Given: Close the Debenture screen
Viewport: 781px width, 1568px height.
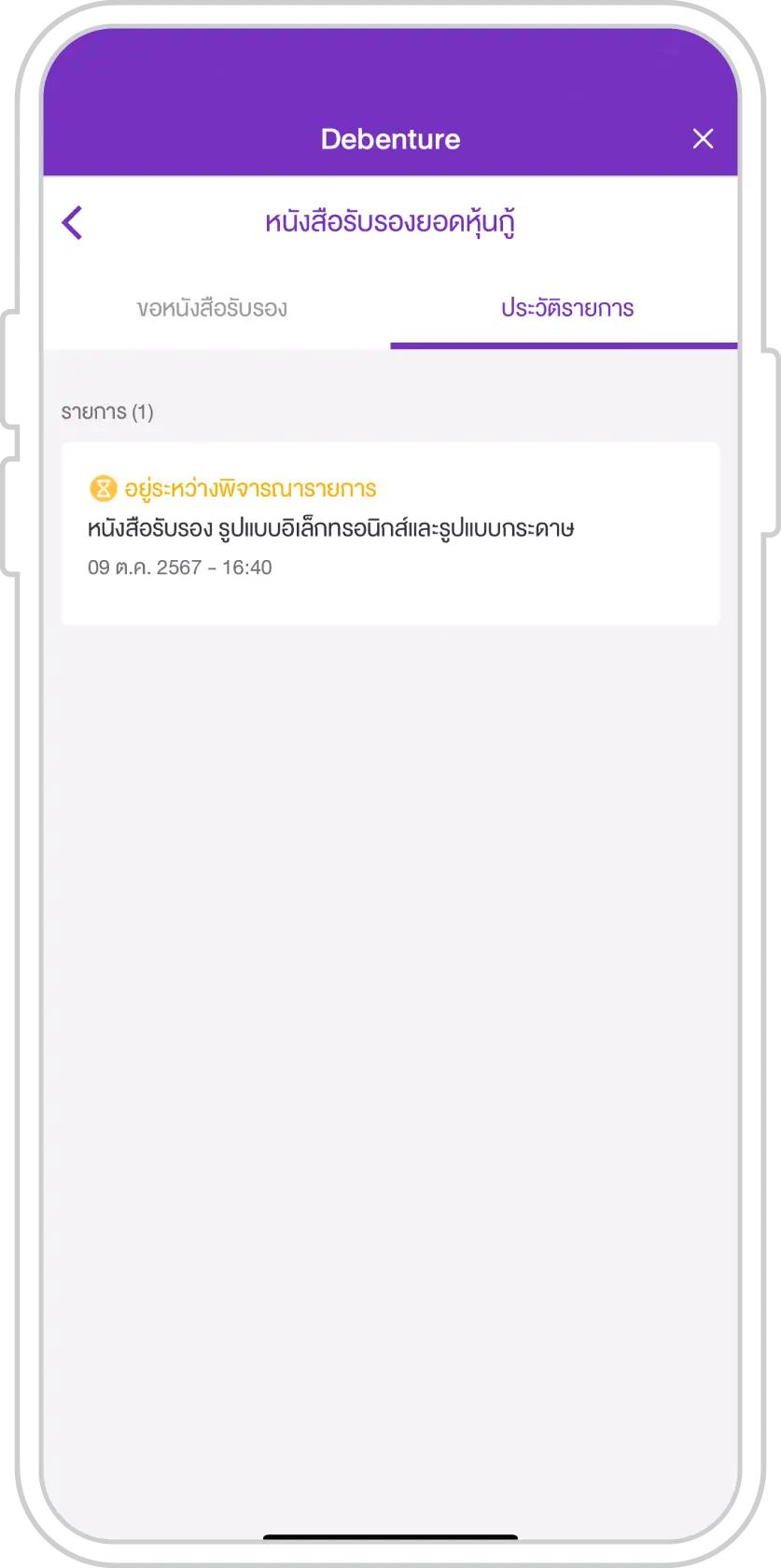Looking at the screenshot, I should (704, 139).
